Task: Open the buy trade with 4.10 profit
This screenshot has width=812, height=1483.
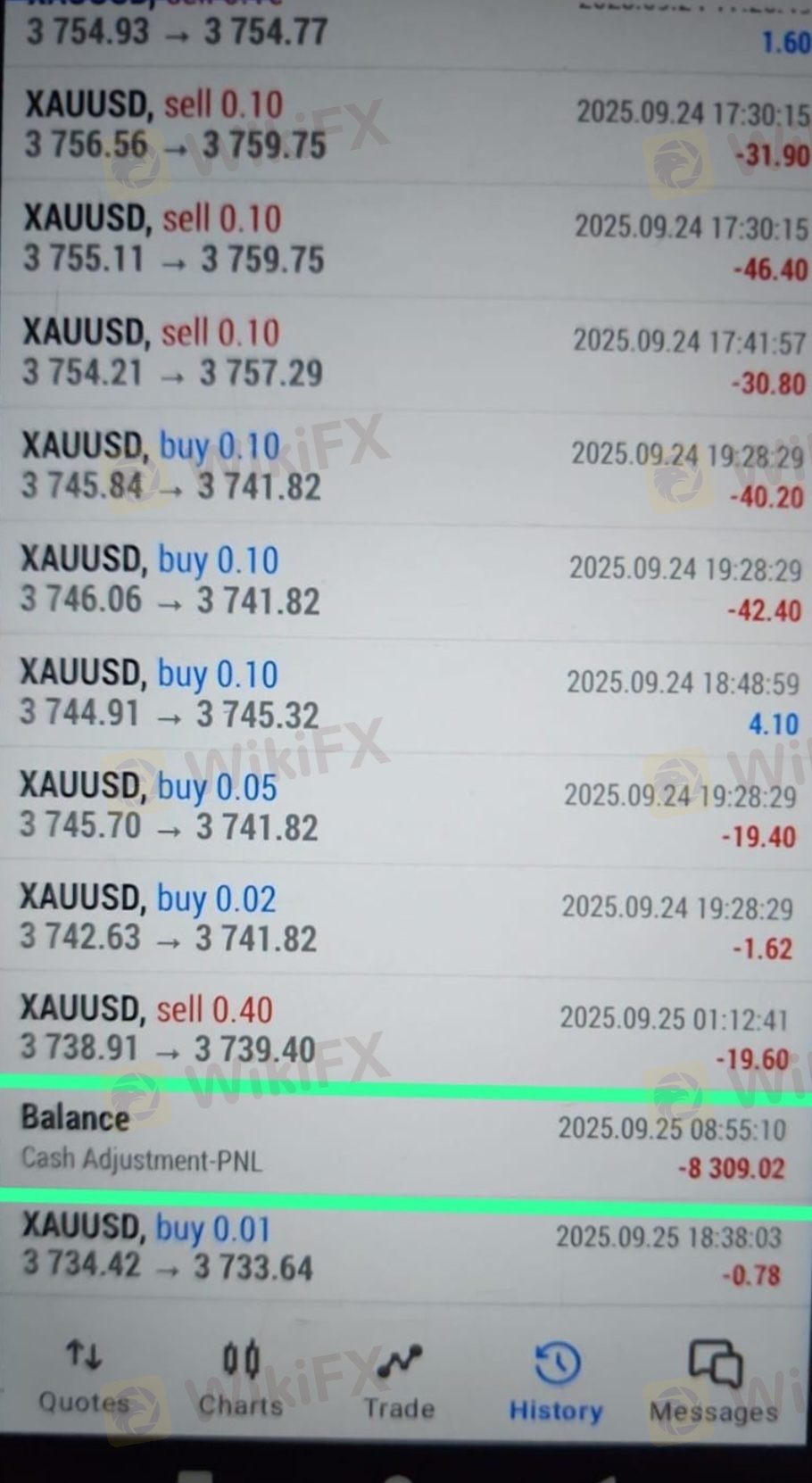Action: 406,696
